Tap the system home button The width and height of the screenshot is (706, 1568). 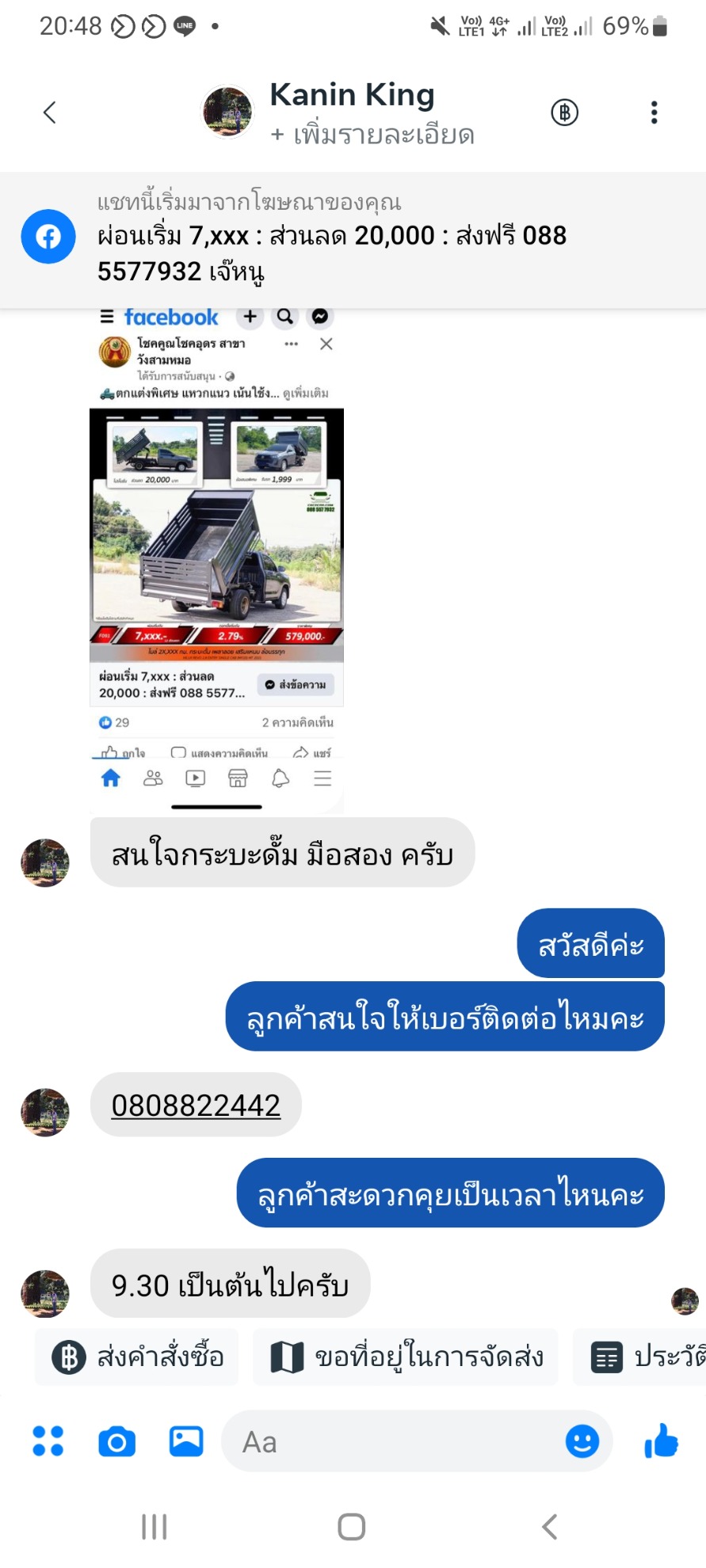(351, 1526)
